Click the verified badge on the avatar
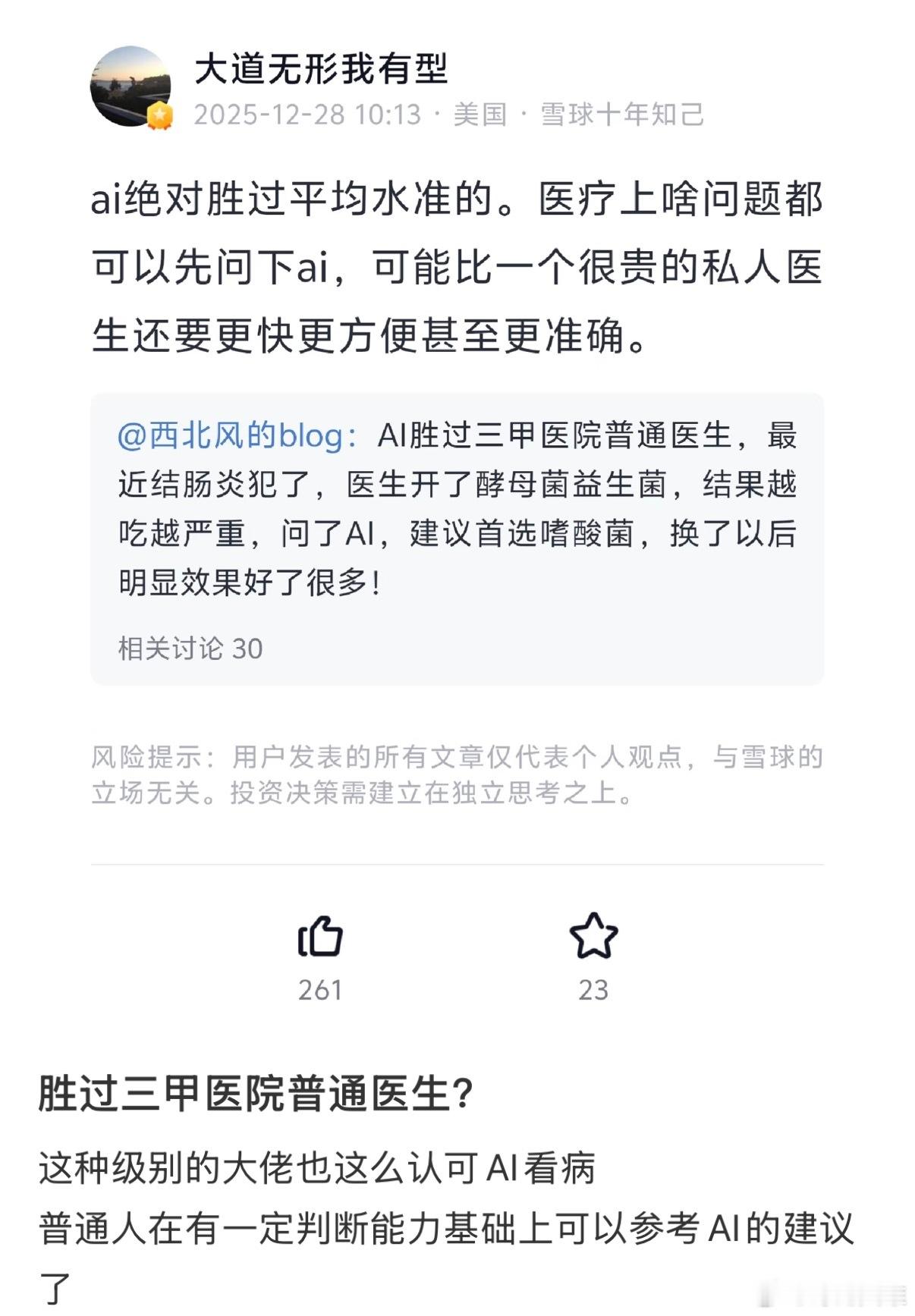 (158, 114)
